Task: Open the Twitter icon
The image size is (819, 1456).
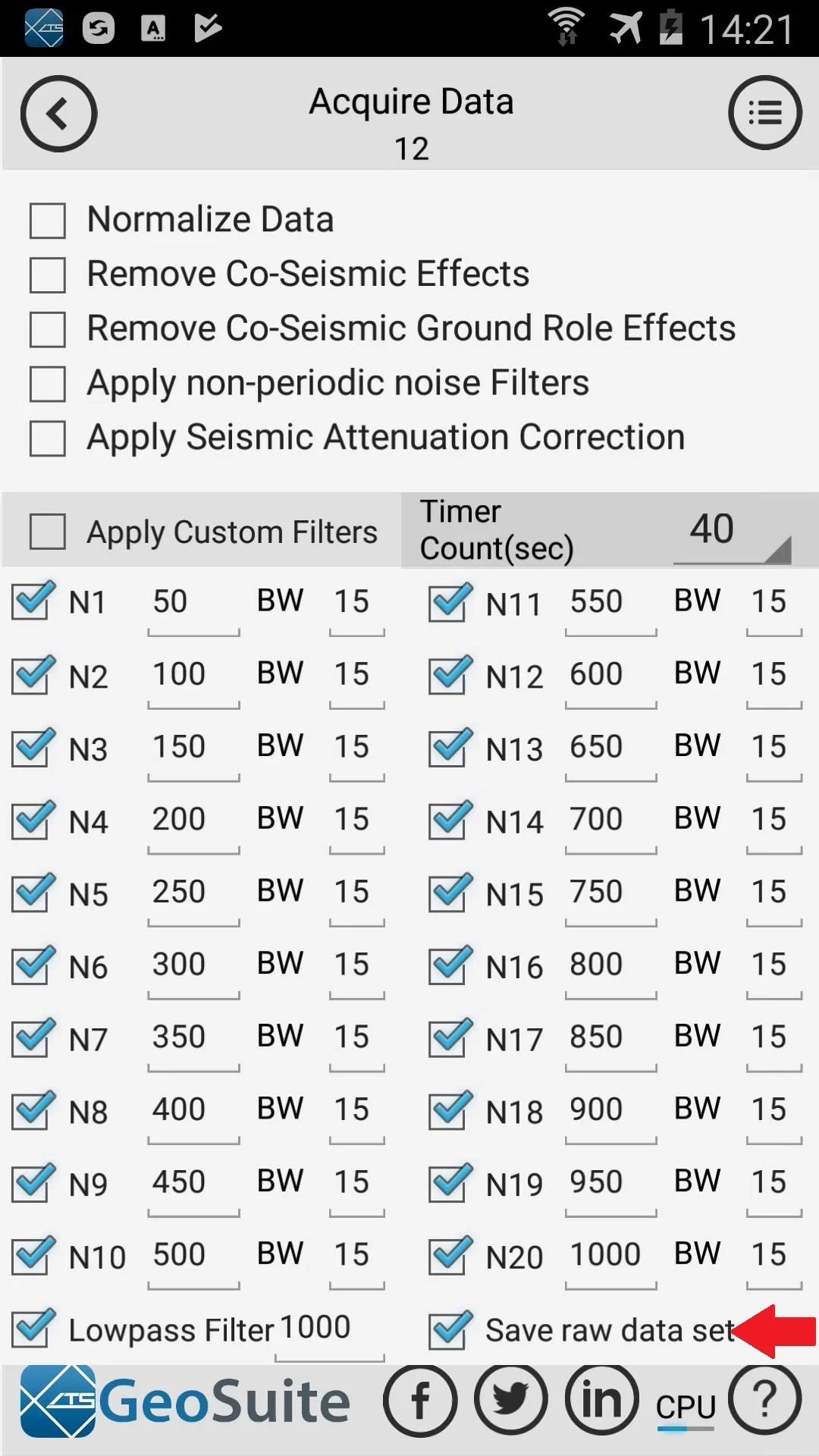Action: [x=511, y=1401]
